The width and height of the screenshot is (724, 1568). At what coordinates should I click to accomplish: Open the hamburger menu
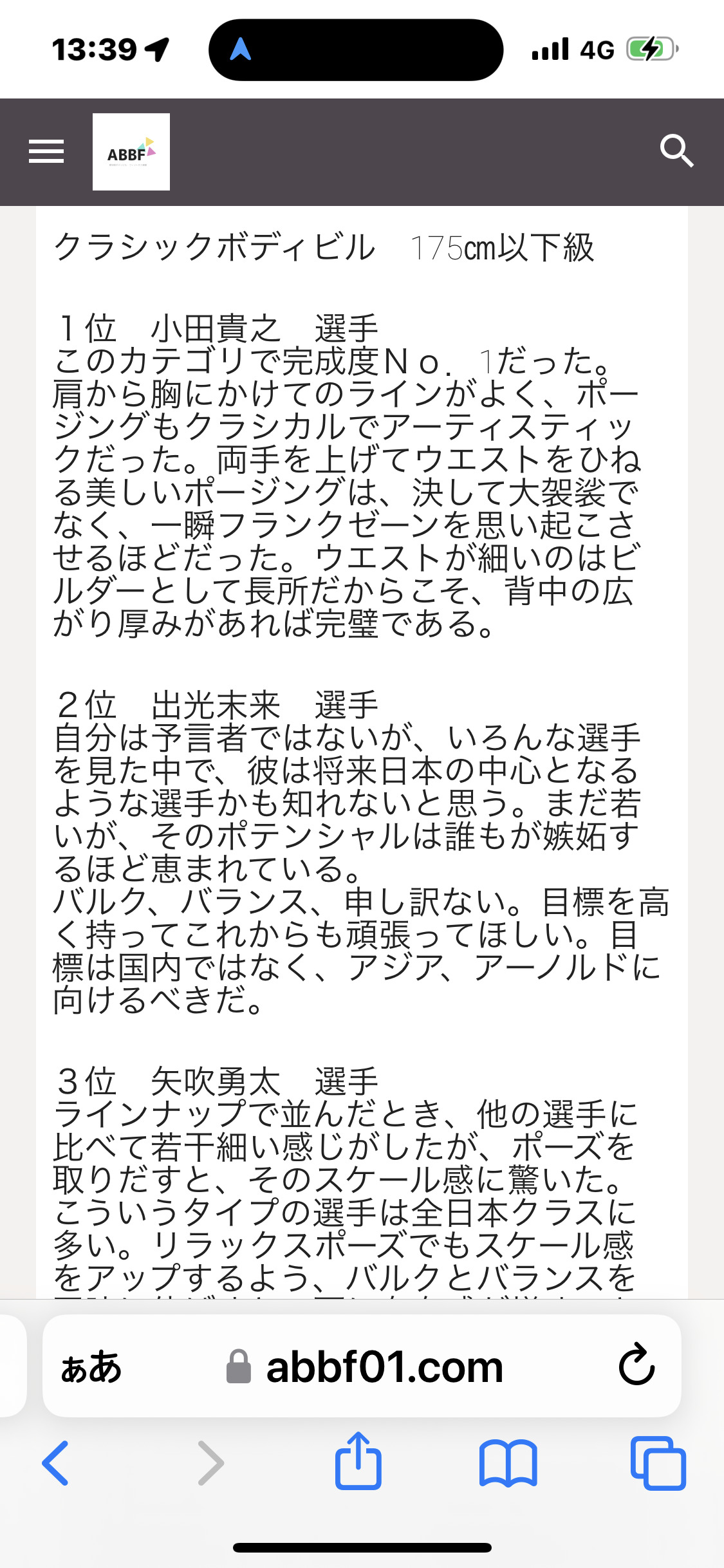(x=46, y=151)
